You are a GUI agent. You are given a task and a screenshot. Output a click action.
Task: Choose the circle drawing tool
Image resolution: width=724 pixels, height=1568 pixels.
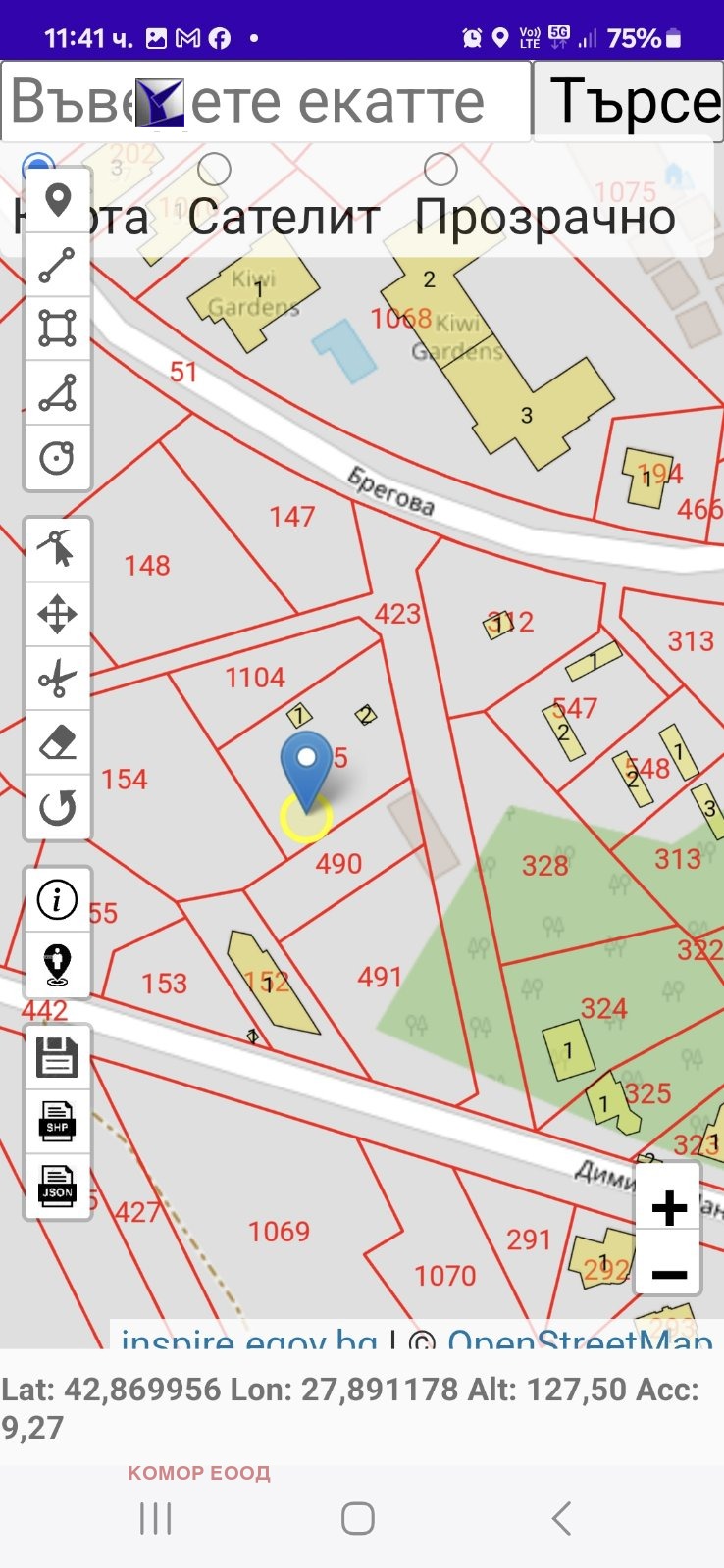pos(58,457)
